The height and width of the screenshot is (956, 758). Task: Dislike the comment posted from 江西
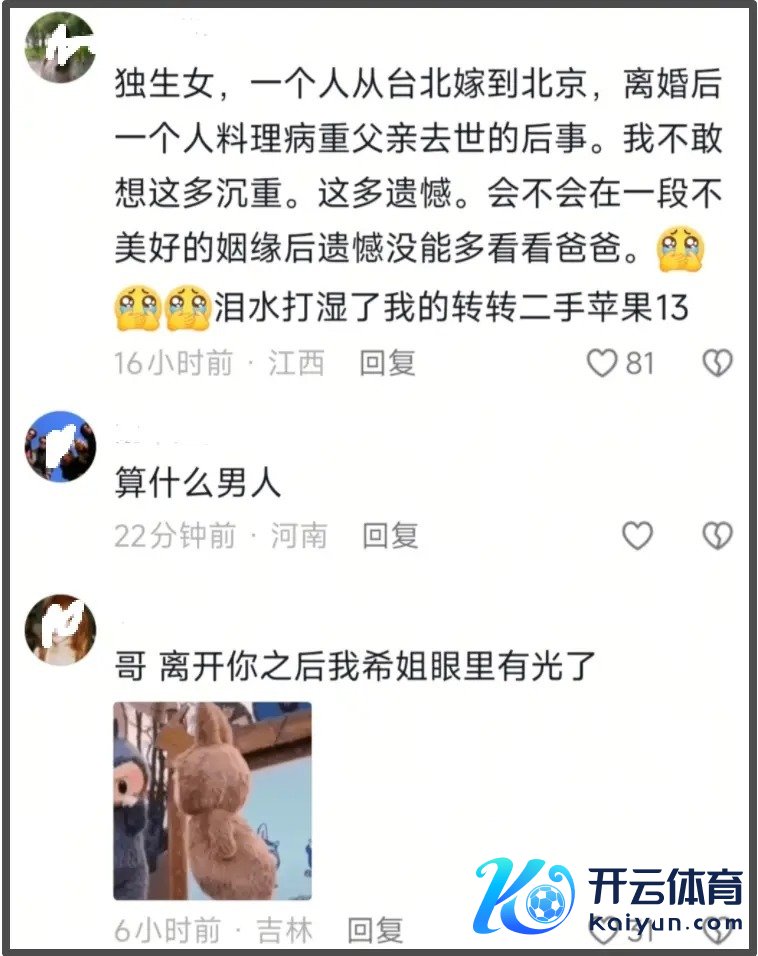[x=717, y=363]
